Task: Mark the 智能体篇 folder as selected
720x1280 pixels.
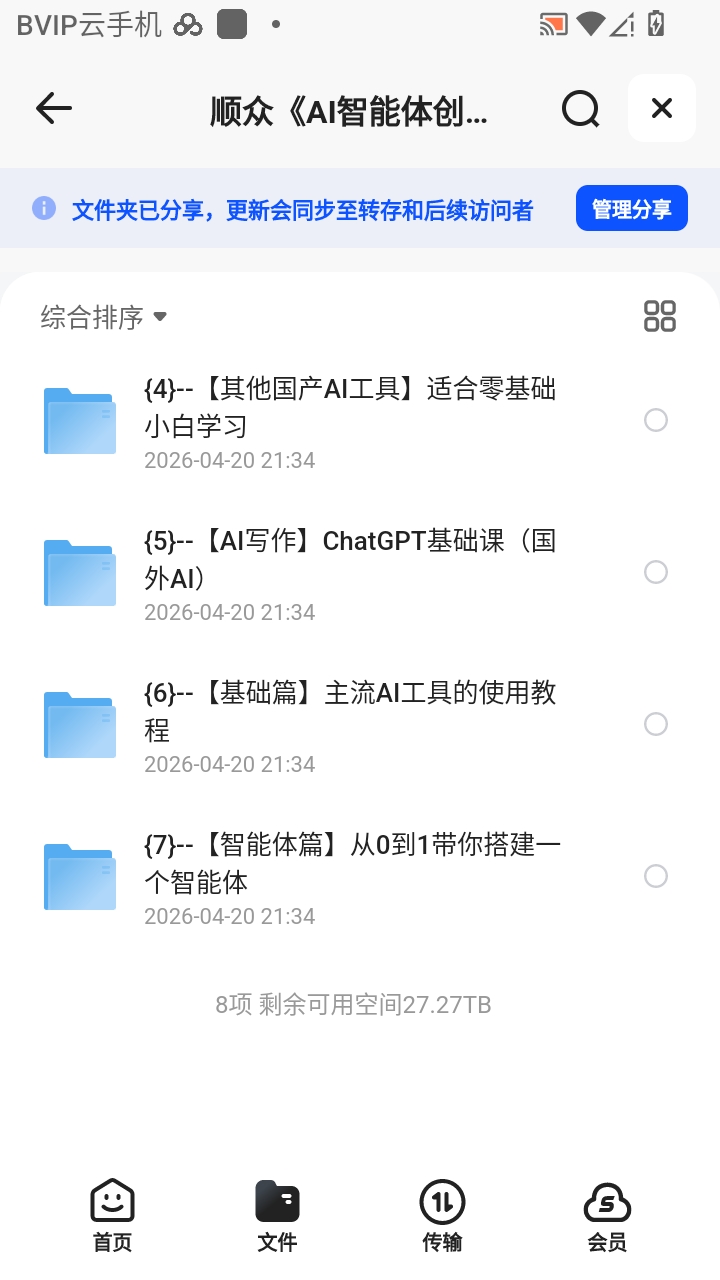Action: tap(656, 875)
